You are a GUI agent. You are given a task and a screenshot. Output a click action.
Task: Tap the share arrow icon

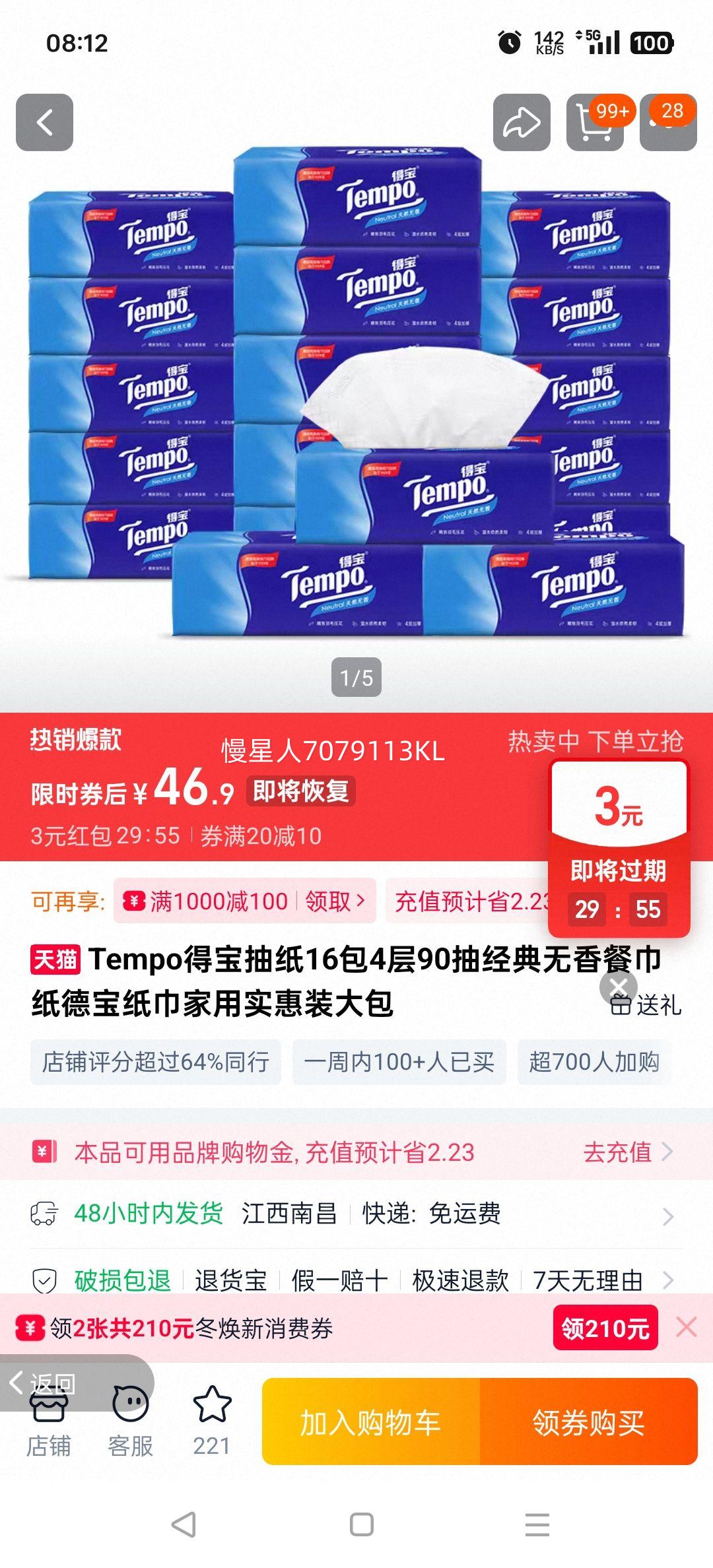click(x=522, y=121)
